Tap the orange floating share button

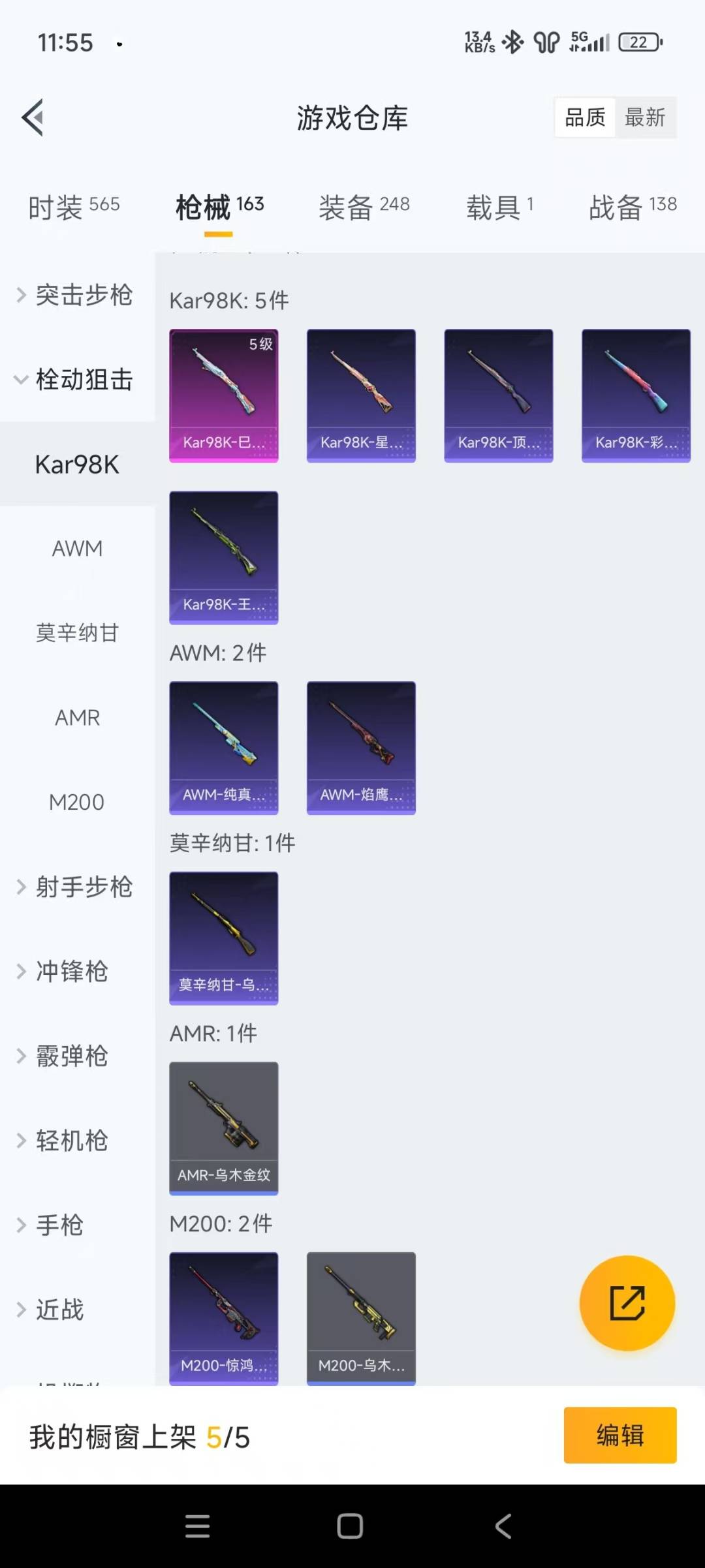627,1303
